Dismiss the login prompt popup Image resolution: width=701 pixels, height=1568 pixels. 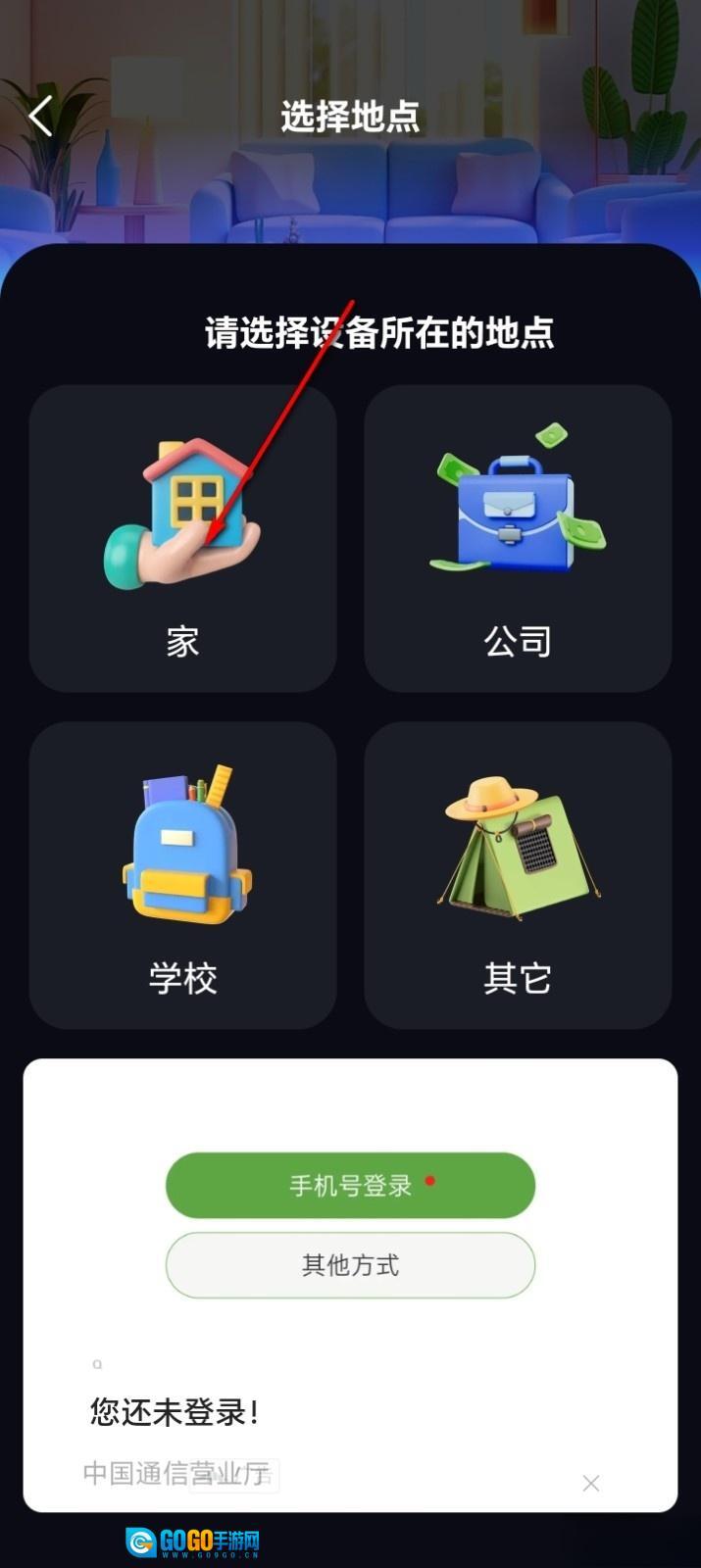coord(590,1483)
